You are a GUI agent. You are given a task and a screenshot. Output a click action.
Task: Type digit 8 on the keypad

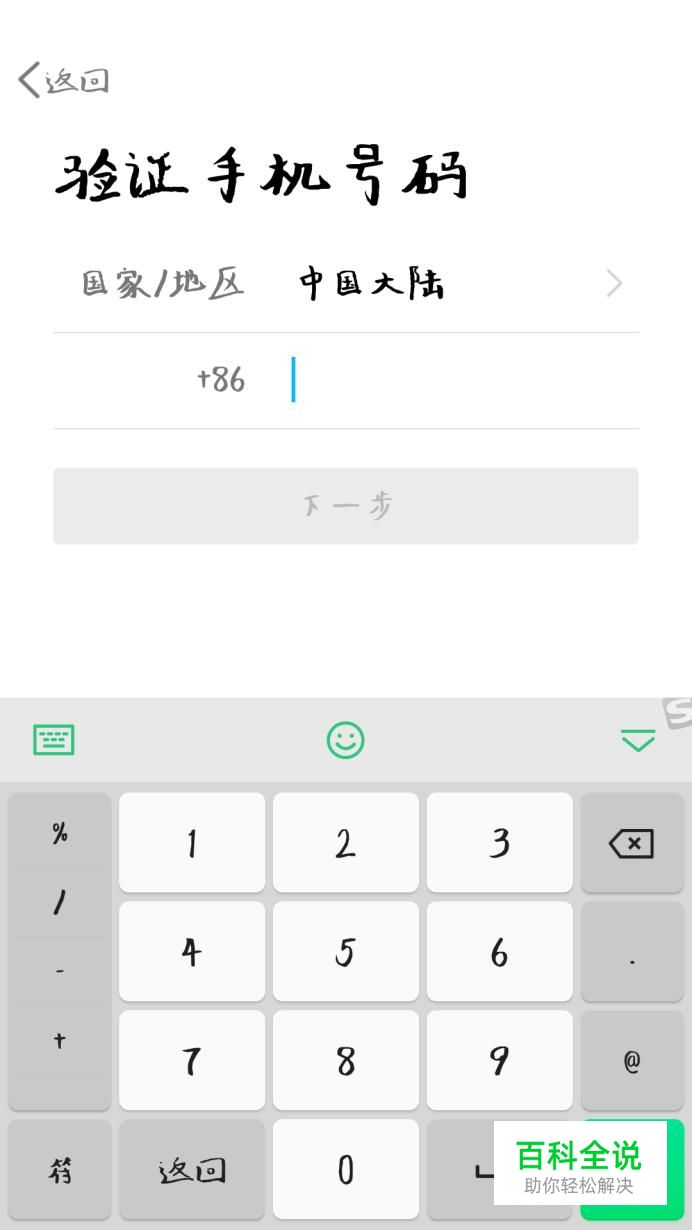click(346, 1060)
